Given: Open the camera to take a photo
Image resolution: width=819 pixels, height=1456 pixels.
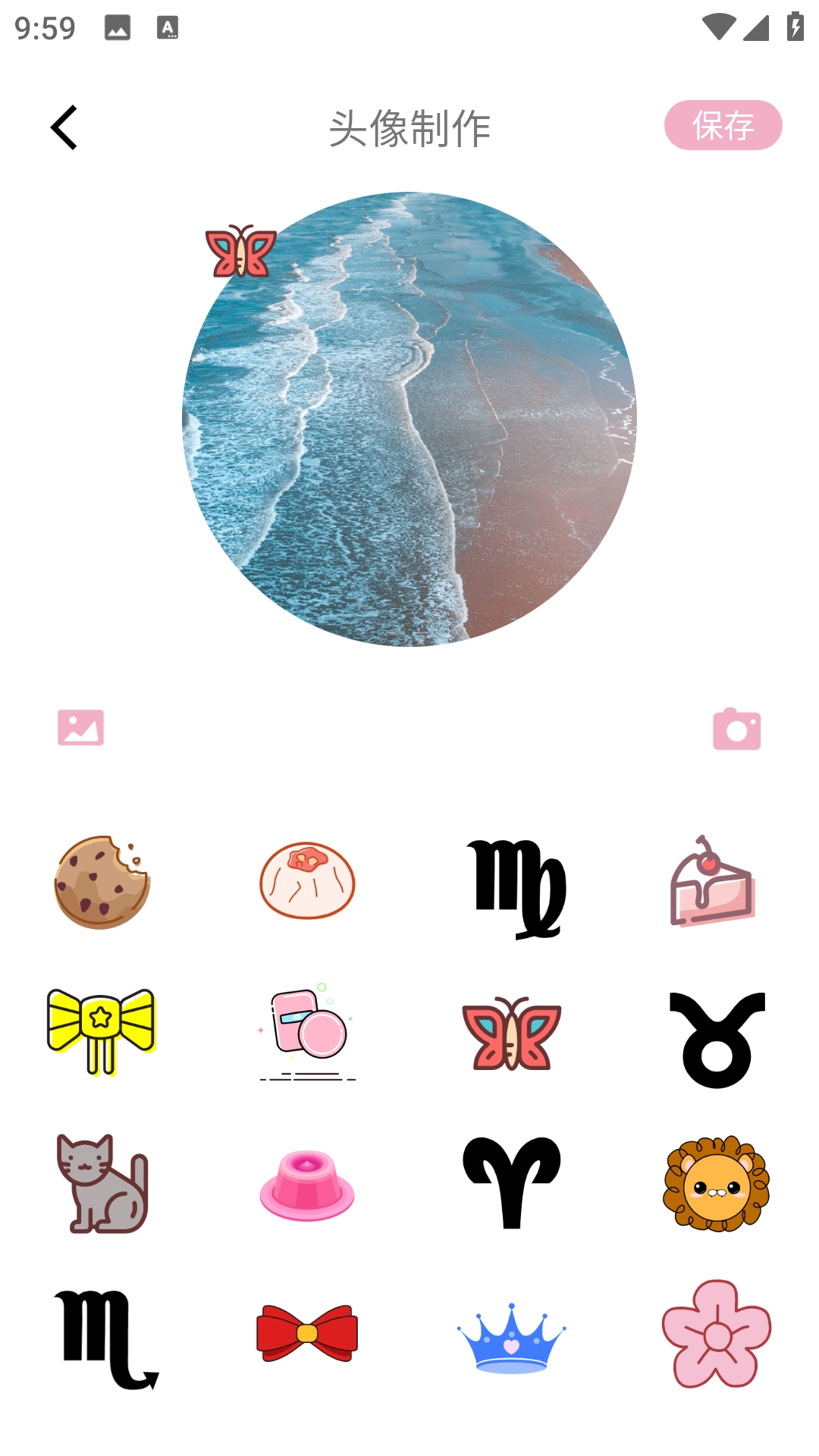Looking at the screenshot, I should pyautogui.click(x=736, y=730).
